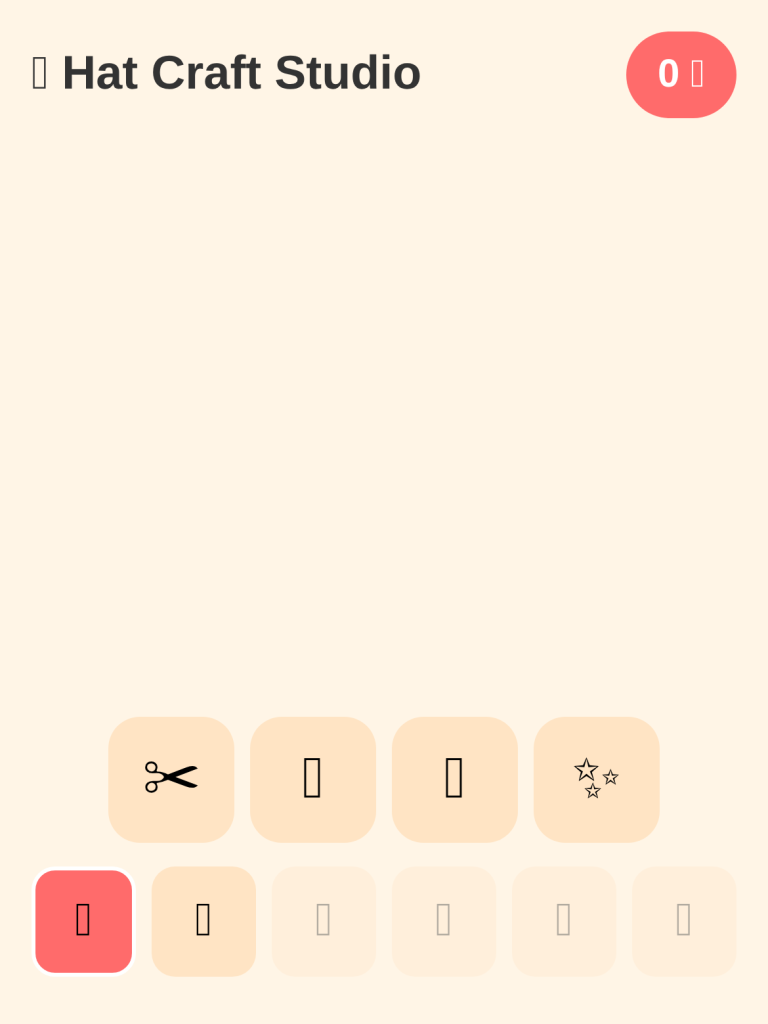Tap the tool button just before the sparkles

pyautogui.click(x=455, y=779)
